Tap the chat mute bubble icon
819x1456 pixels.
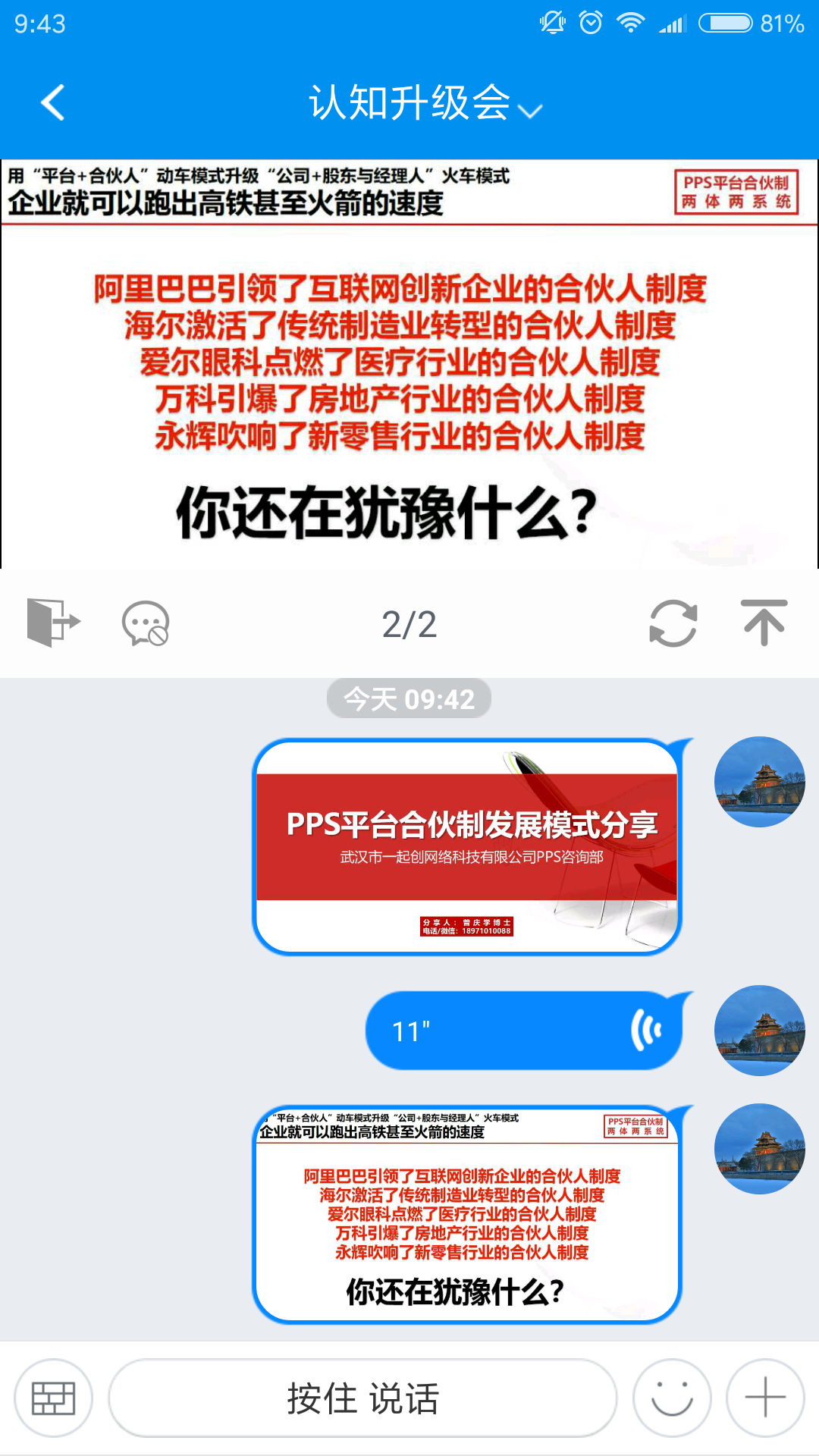[145, 623]
